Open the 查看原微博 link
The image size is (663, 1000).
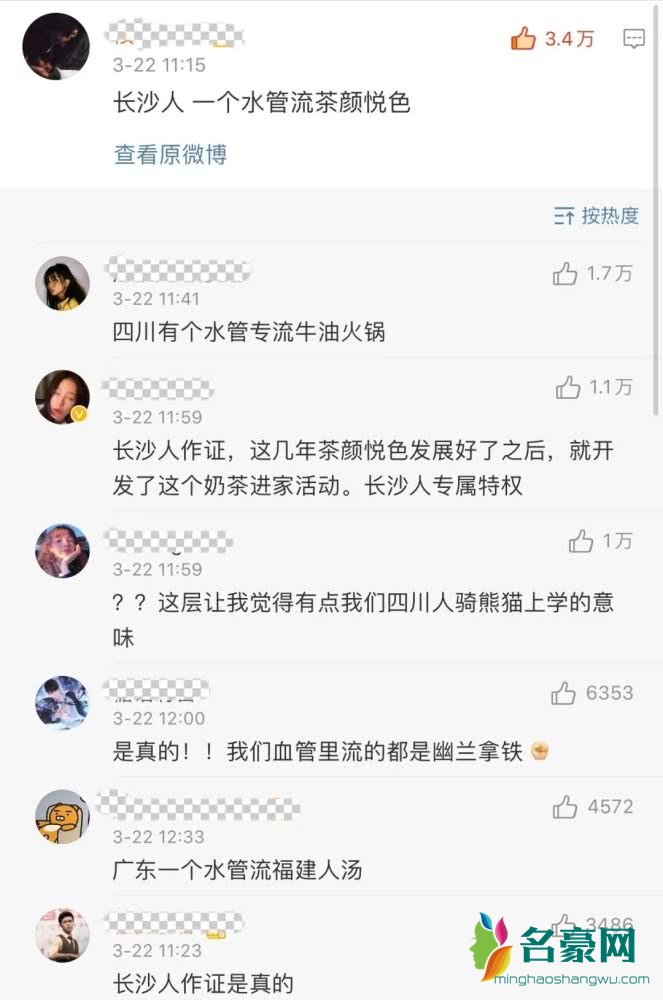coord(170,154)
